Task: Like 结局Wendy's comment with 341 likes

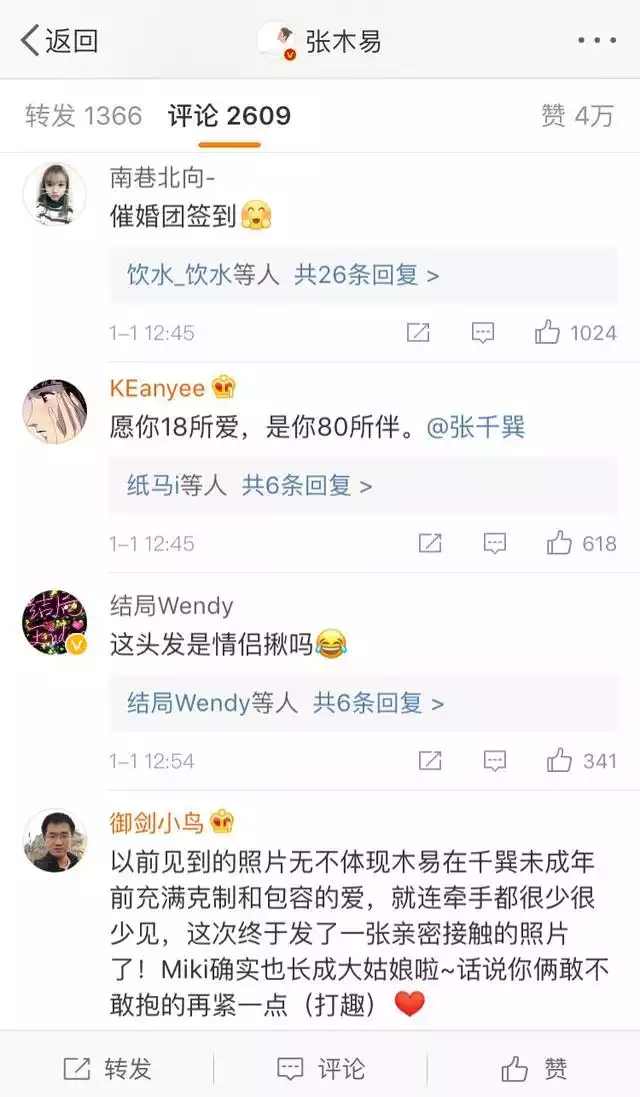Action: coord(581,761)
